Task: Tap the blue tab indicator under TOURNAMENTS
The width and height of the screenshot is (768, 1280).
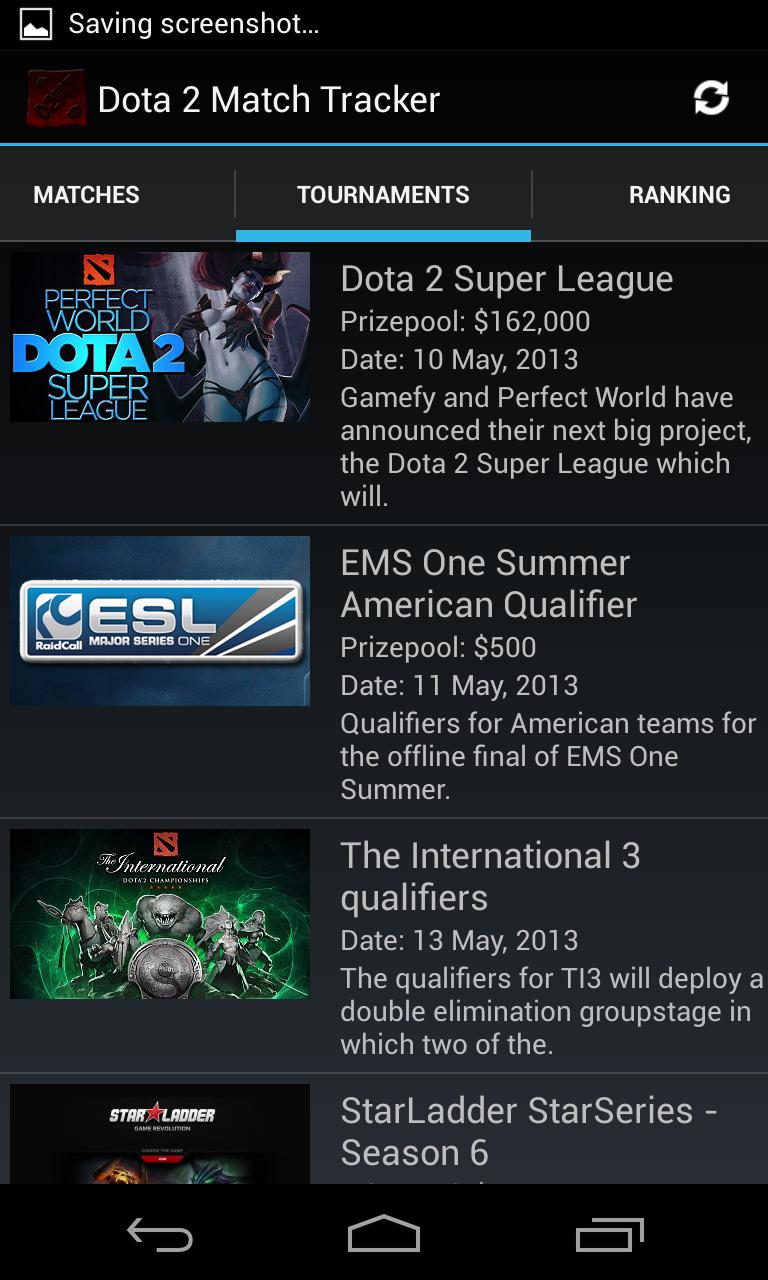Action: click(382, 232)
